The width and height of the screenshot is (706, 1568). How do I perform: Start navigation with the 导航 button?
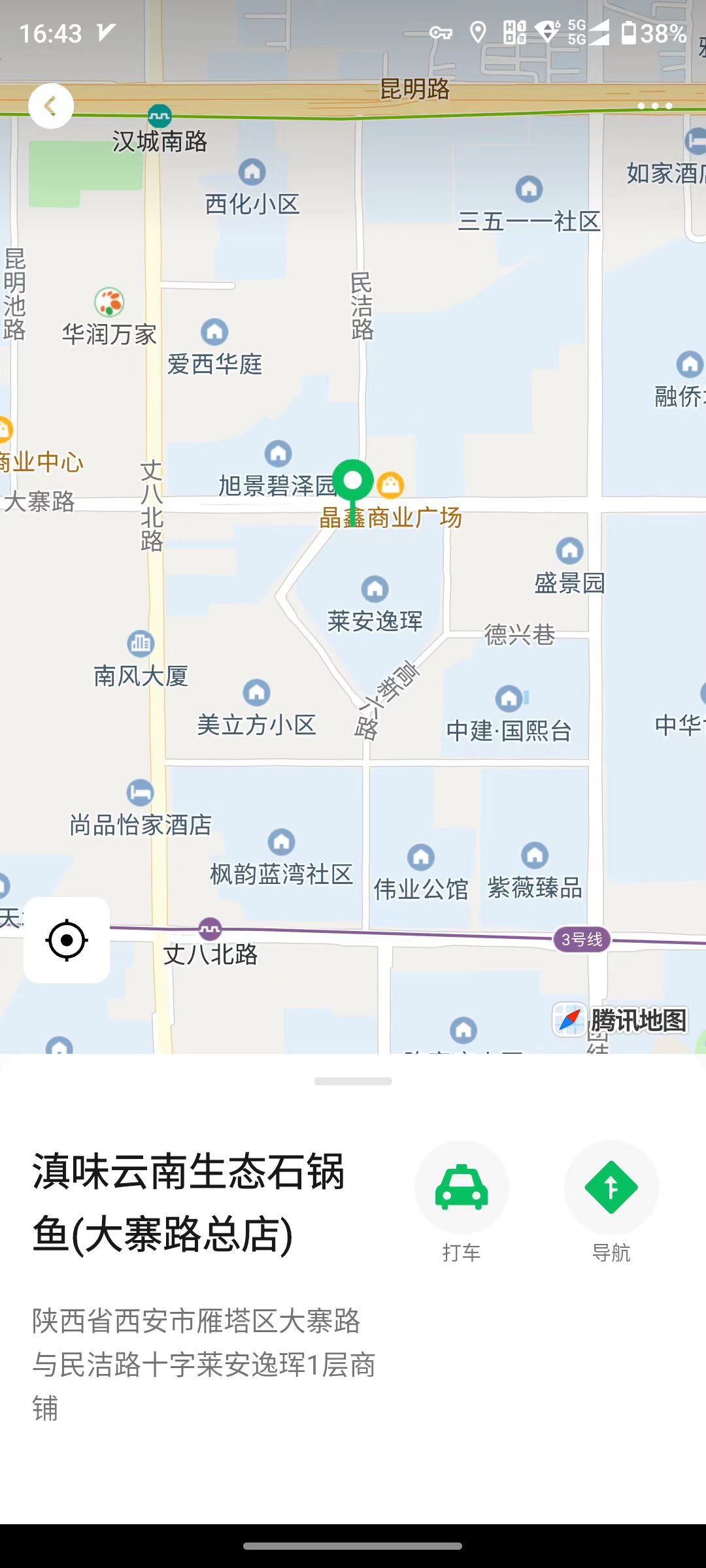coord(611,1187)
